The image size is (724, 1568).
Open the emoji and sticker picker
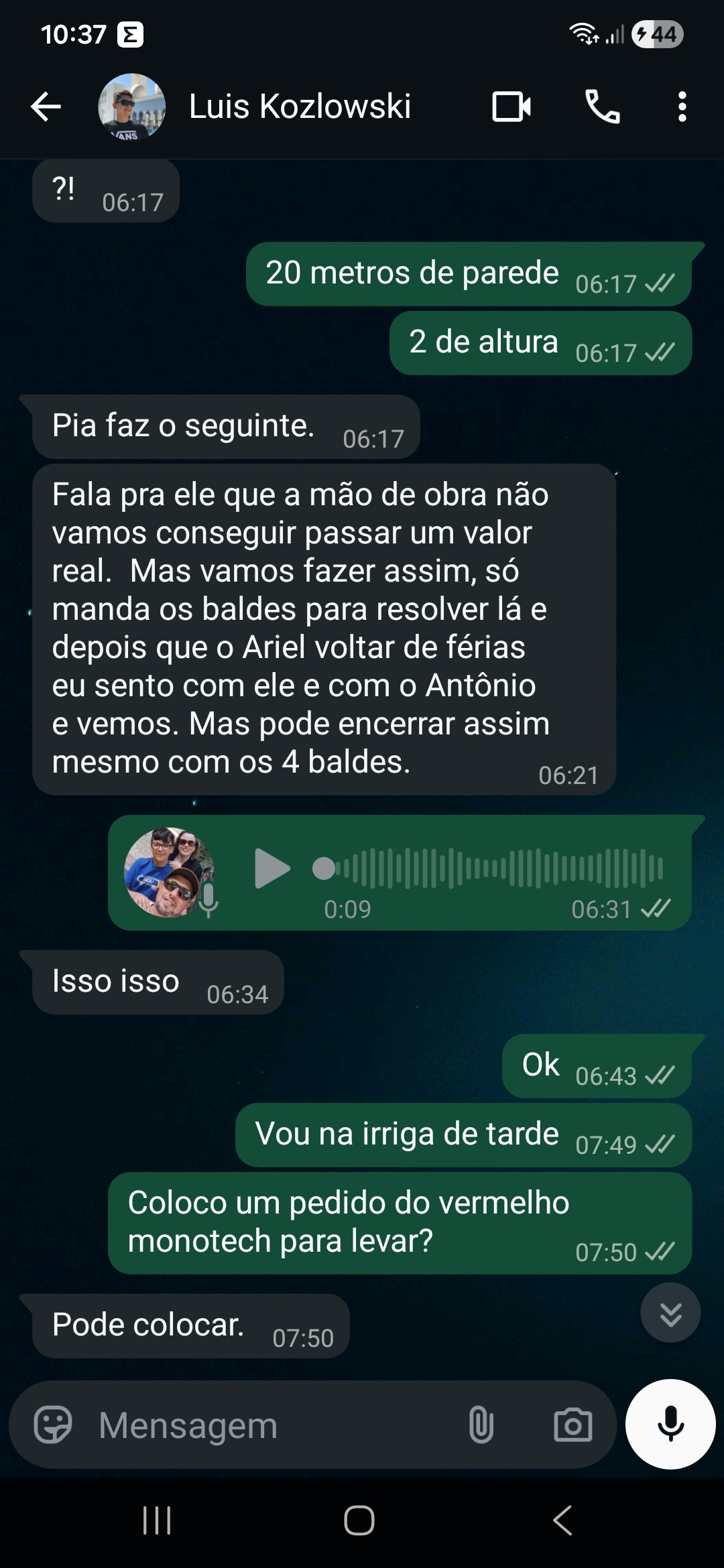click(53, 1425)
